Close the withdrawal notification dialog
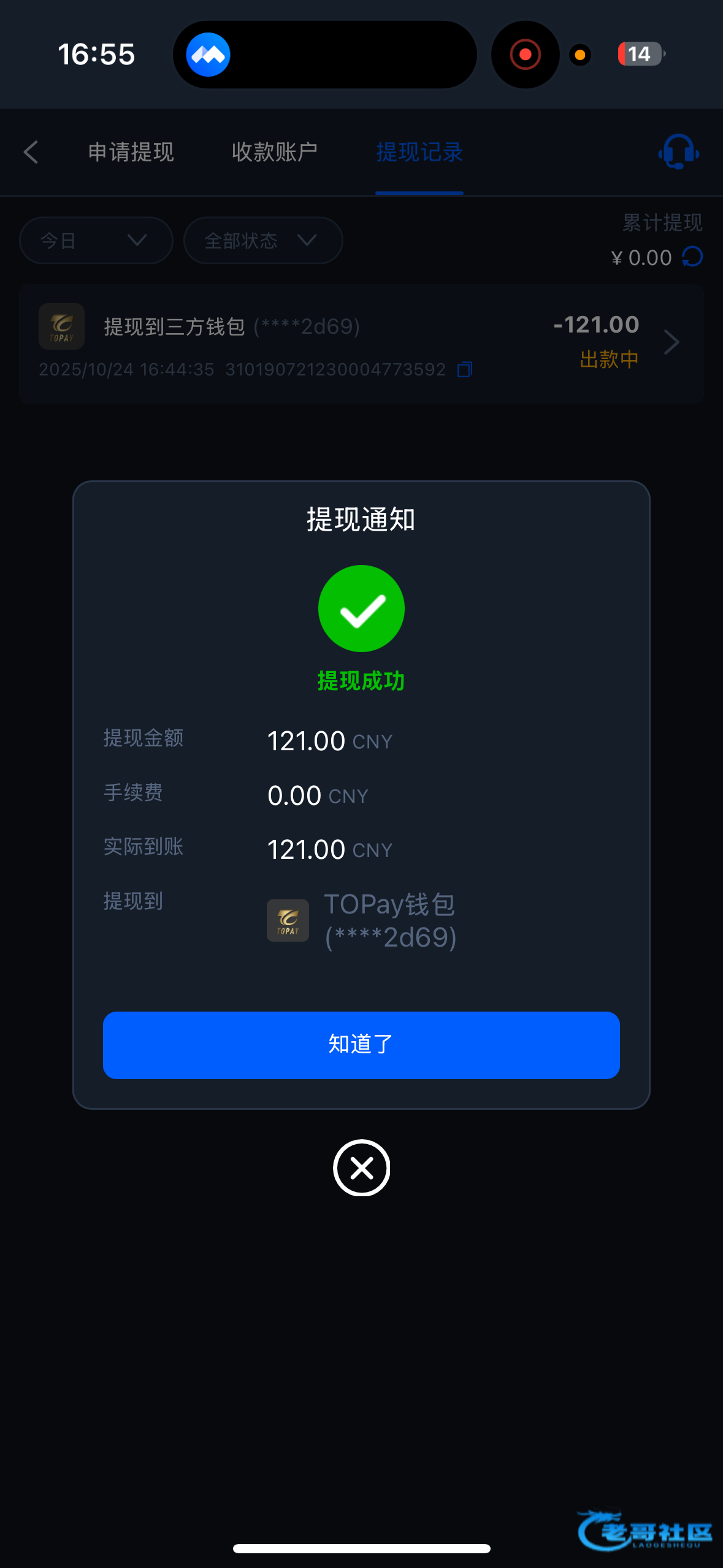This screenshot has width=723, height=1568. click(361, 1168)
